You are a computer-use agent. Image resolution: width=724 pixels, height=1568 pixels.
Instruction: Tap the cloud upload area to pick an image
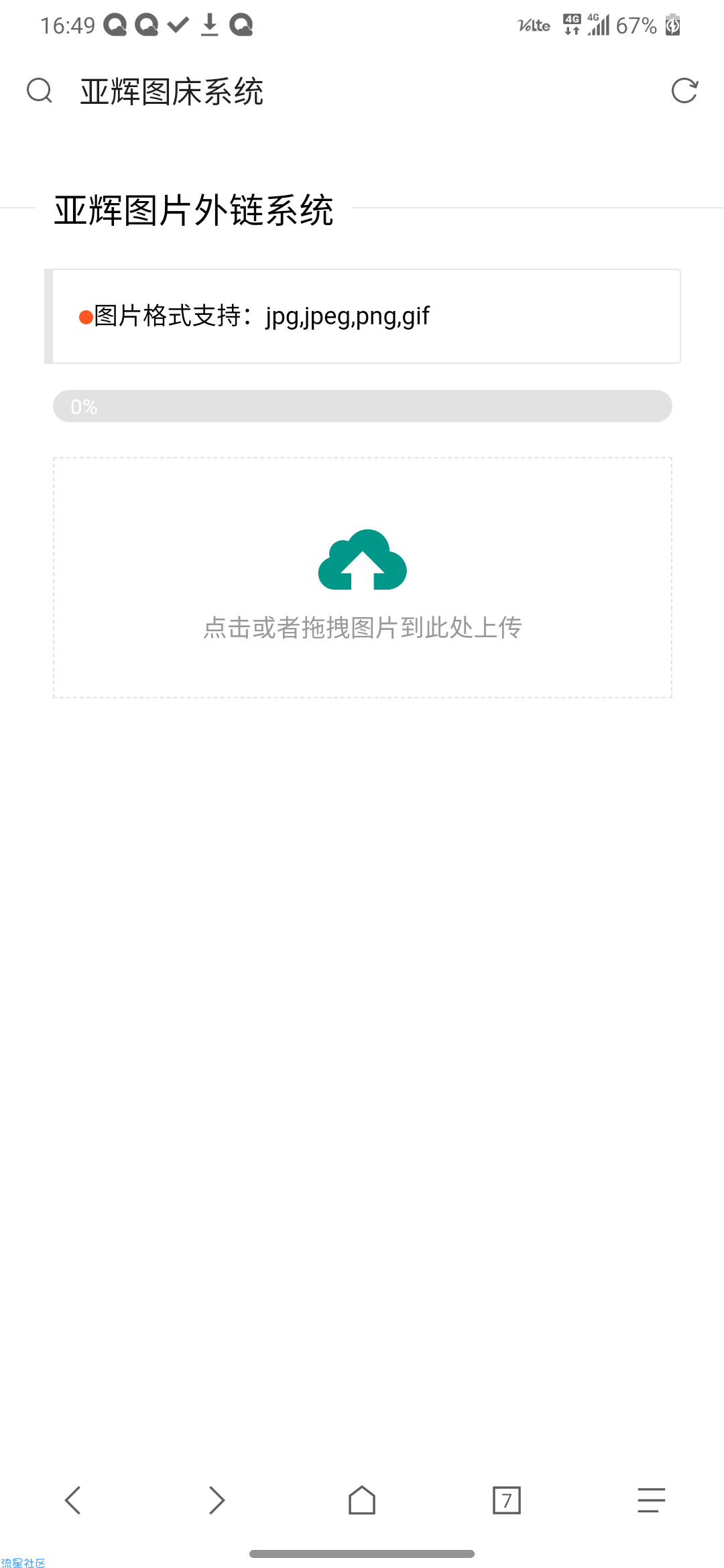tap(362, 578)
